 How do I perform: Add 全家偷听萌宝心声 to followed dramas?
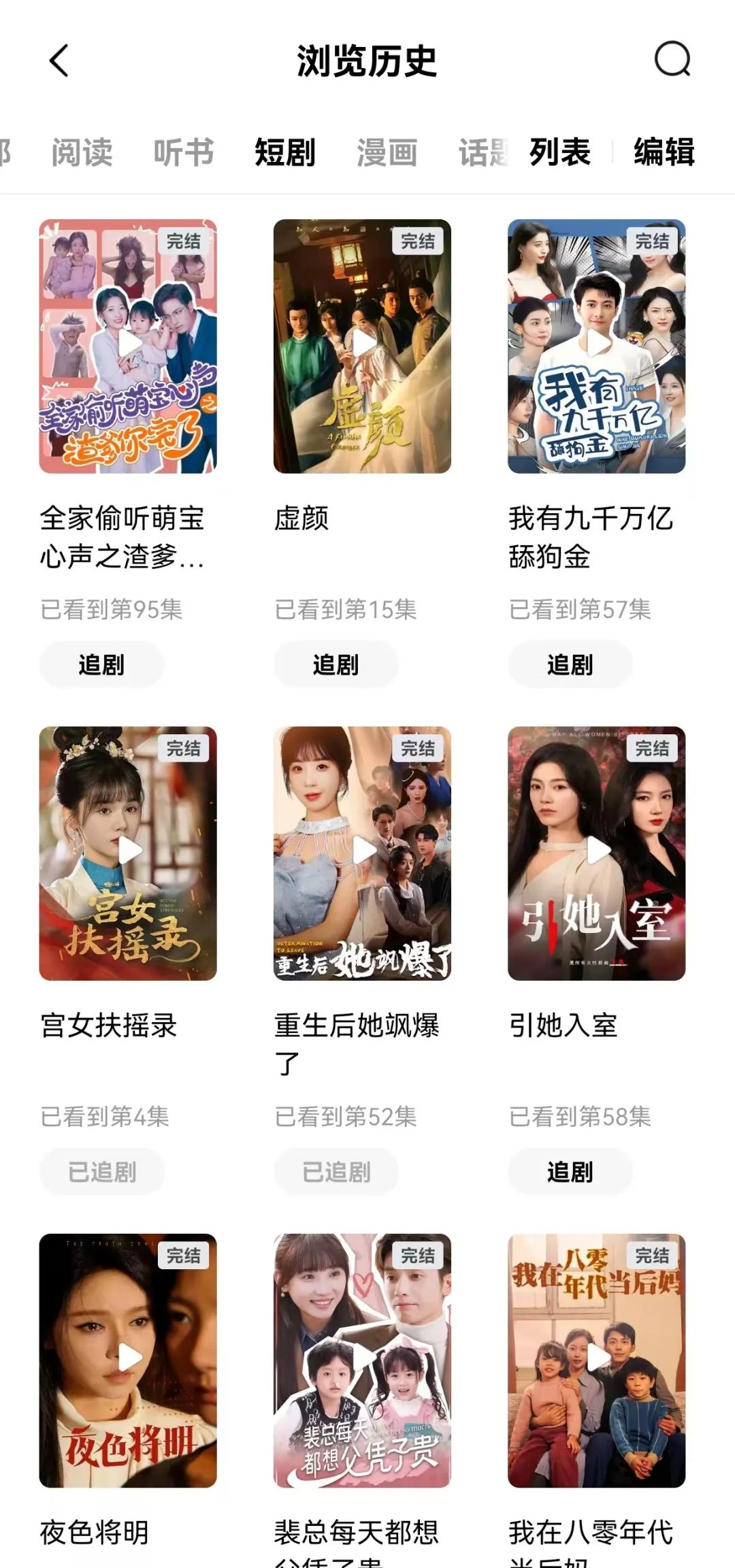tap(101, 664)
